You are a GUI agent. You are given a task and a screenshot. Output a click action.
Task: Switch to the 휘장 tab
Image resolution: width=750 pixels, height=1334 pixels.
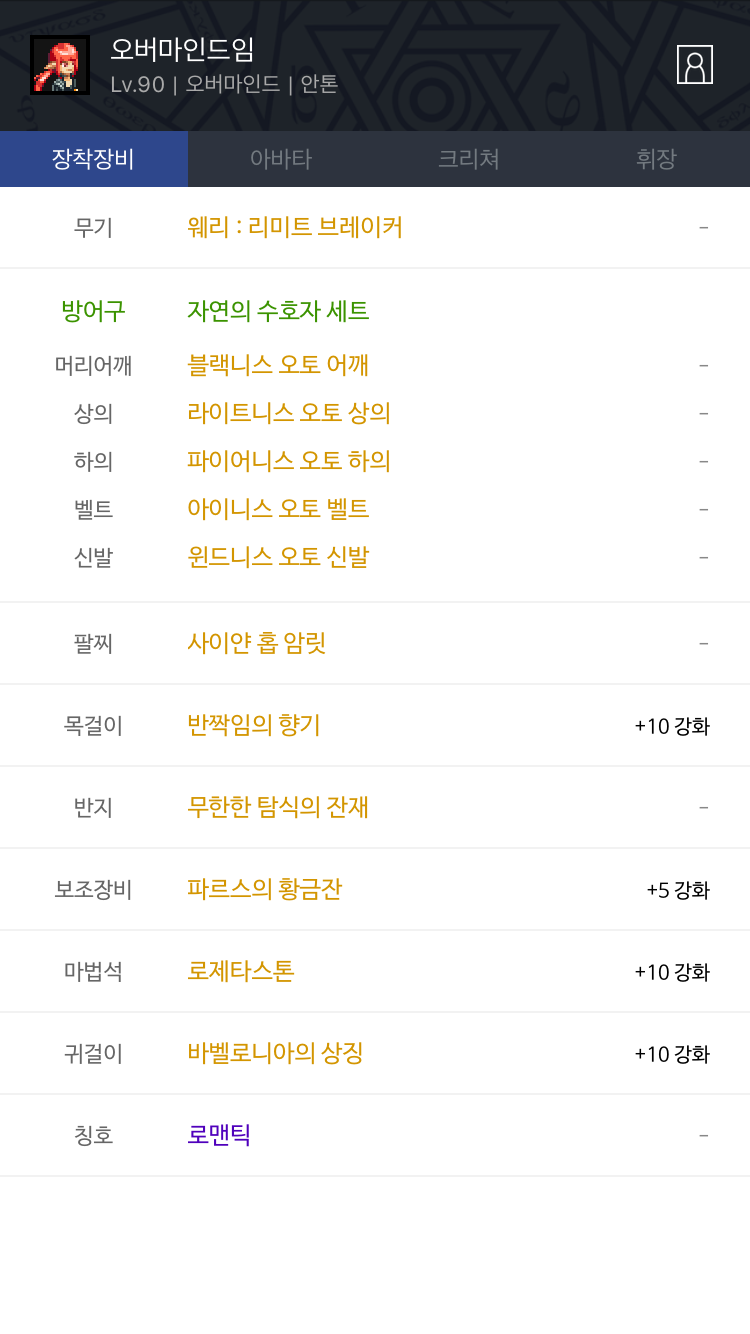(x=656, y=159)
